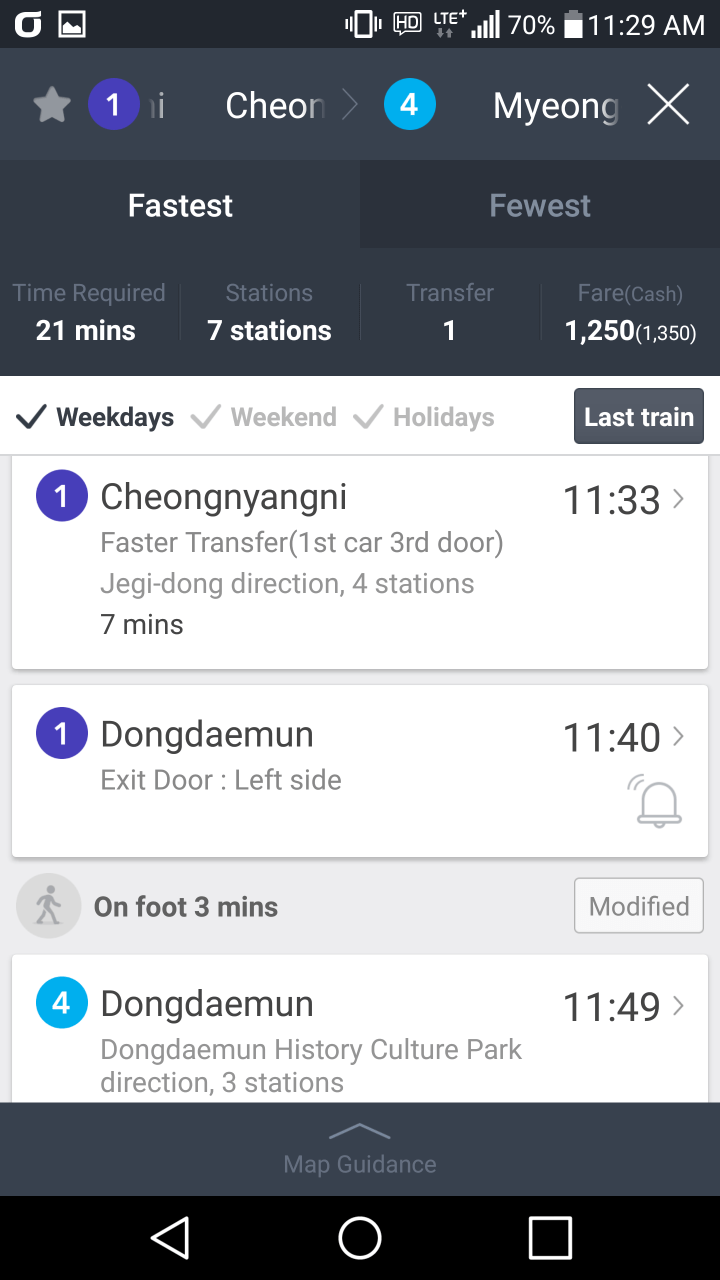Tap the Modified walking time button
Viewport: 720px width, 1280px height.
tap(638, 906)
